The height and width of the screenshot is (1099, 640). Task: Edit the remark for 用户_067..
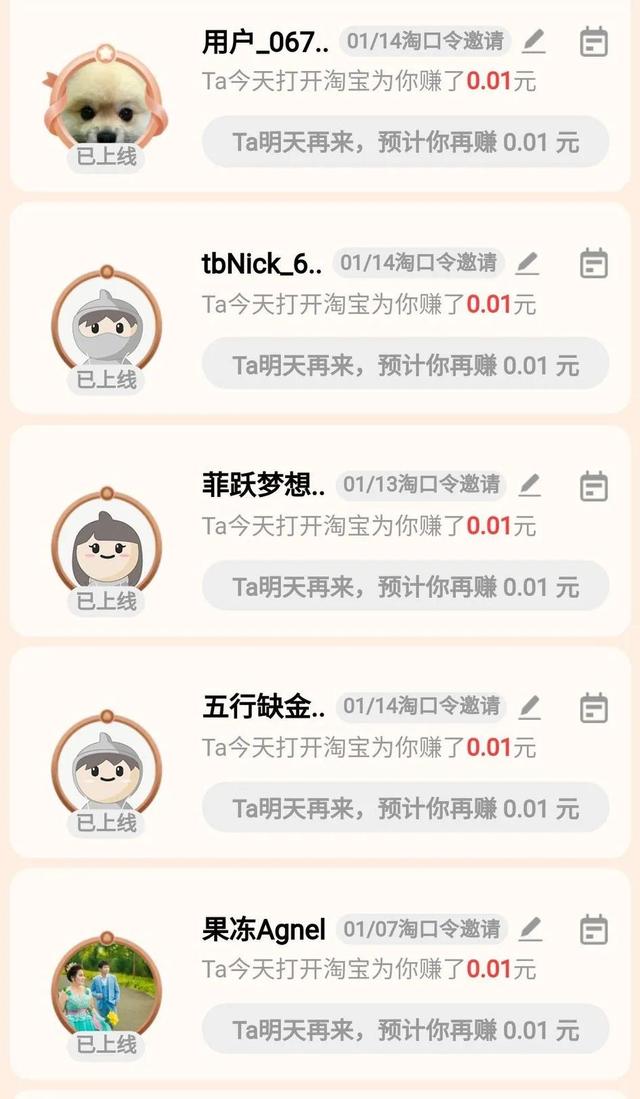(x=534, y=42)
